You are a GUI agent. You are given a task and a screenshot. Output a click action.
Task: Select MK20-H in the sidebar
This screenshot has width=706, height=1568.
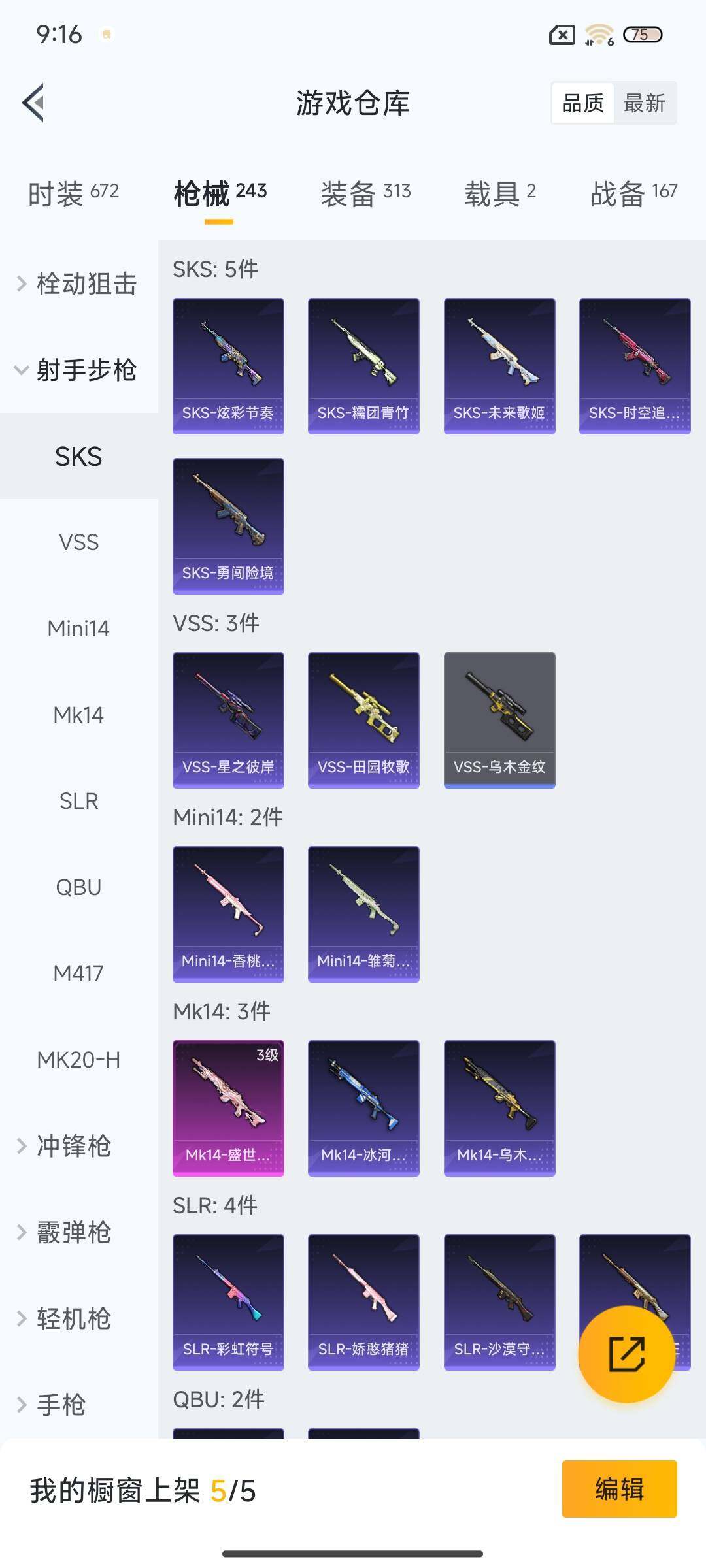pos(78,1060)
